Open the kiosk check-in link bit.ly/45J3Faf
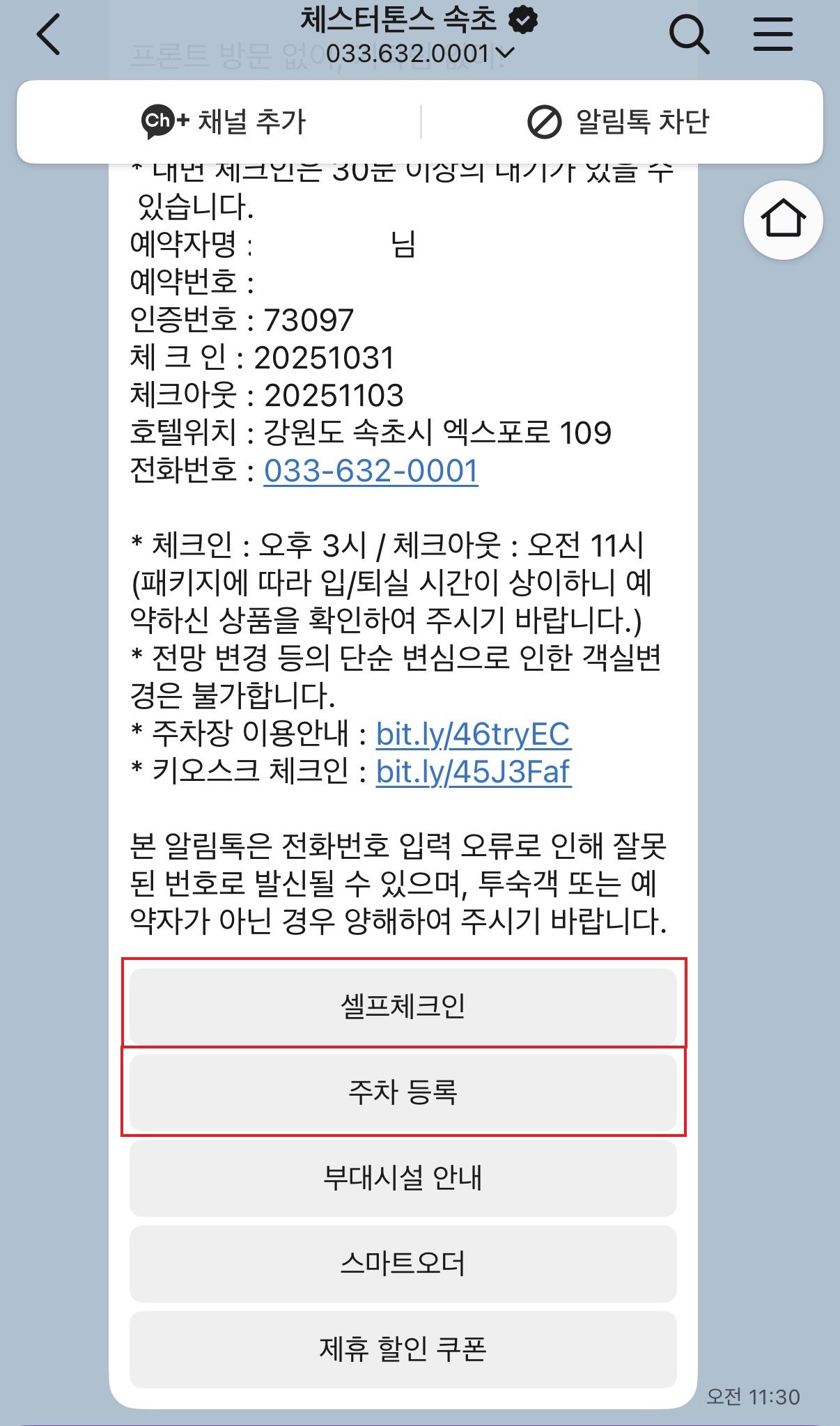This screenshot has width=840, height=1426. tap(473, 771)
